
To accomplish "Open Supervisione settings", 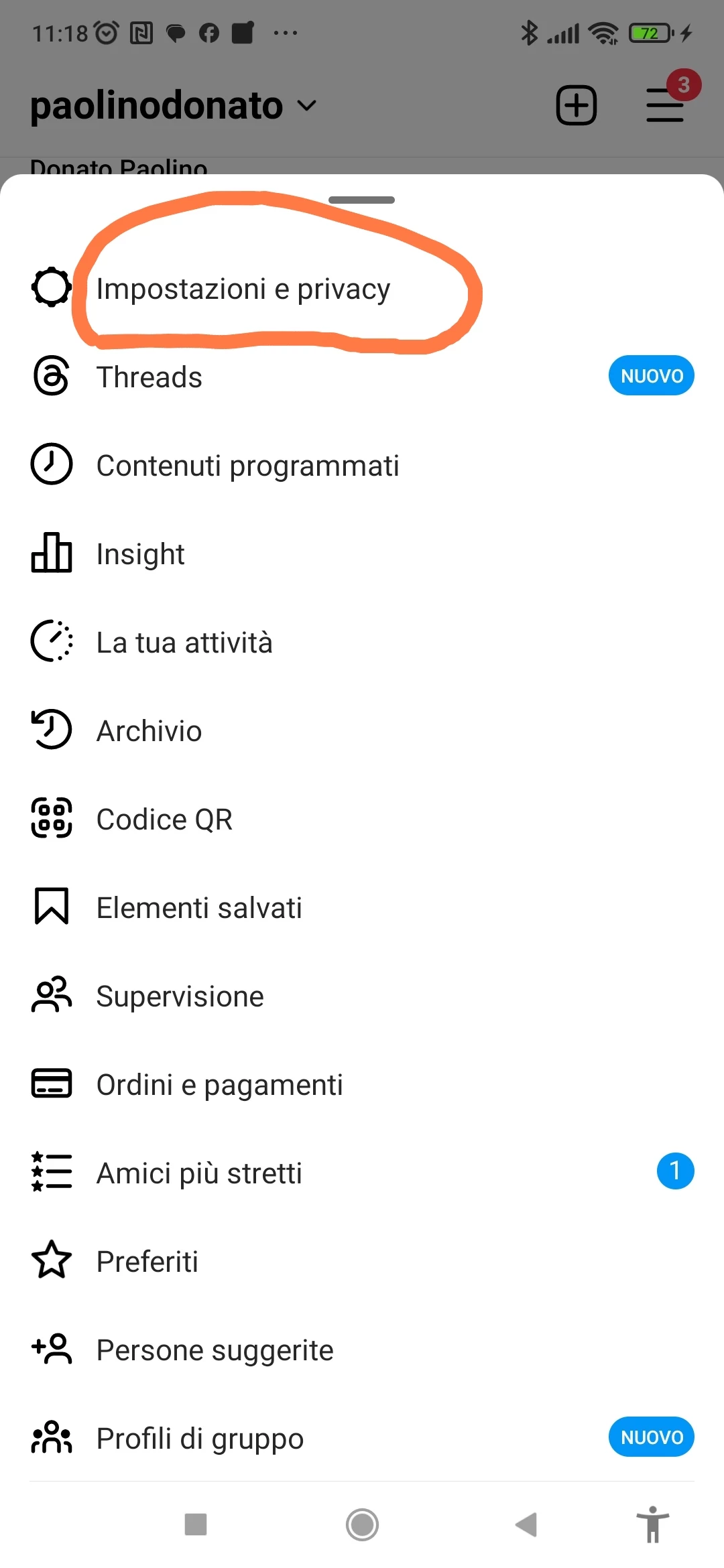I will coord(362,996).
